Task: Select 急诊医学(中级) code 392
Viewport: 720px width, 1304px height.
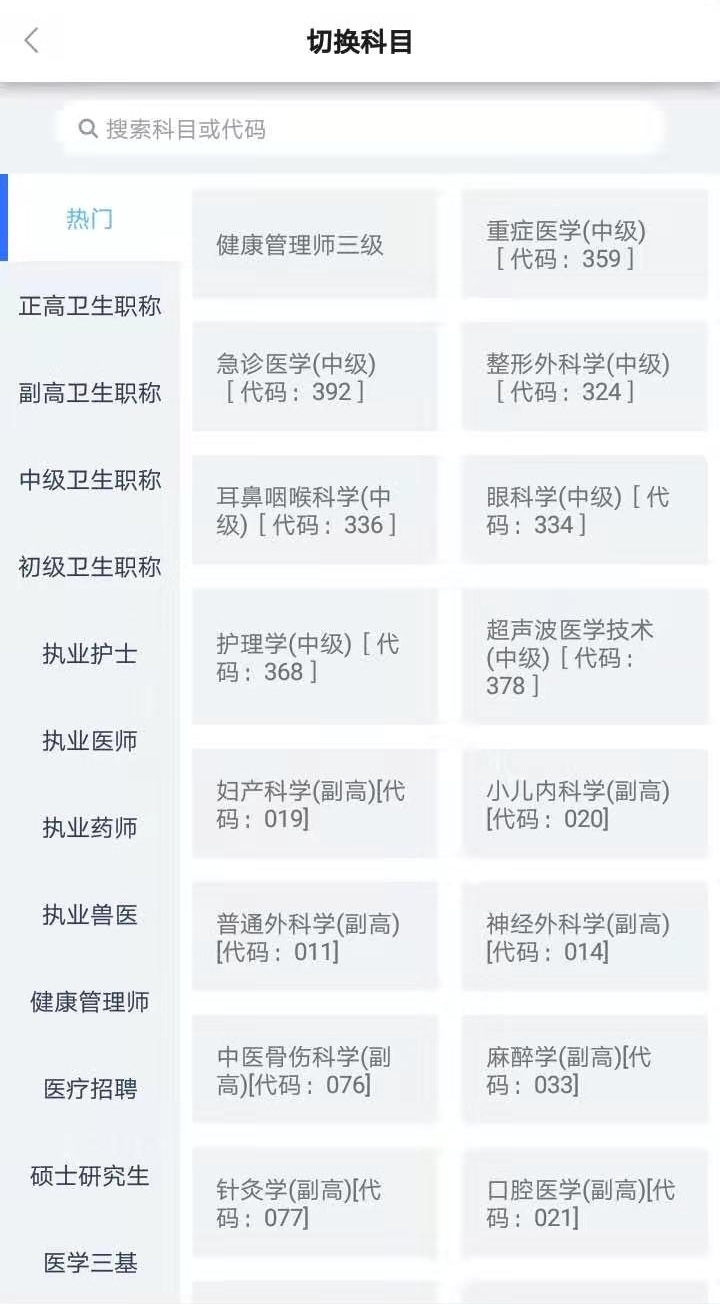Action: pyautogui.click(x=314, y=377)
